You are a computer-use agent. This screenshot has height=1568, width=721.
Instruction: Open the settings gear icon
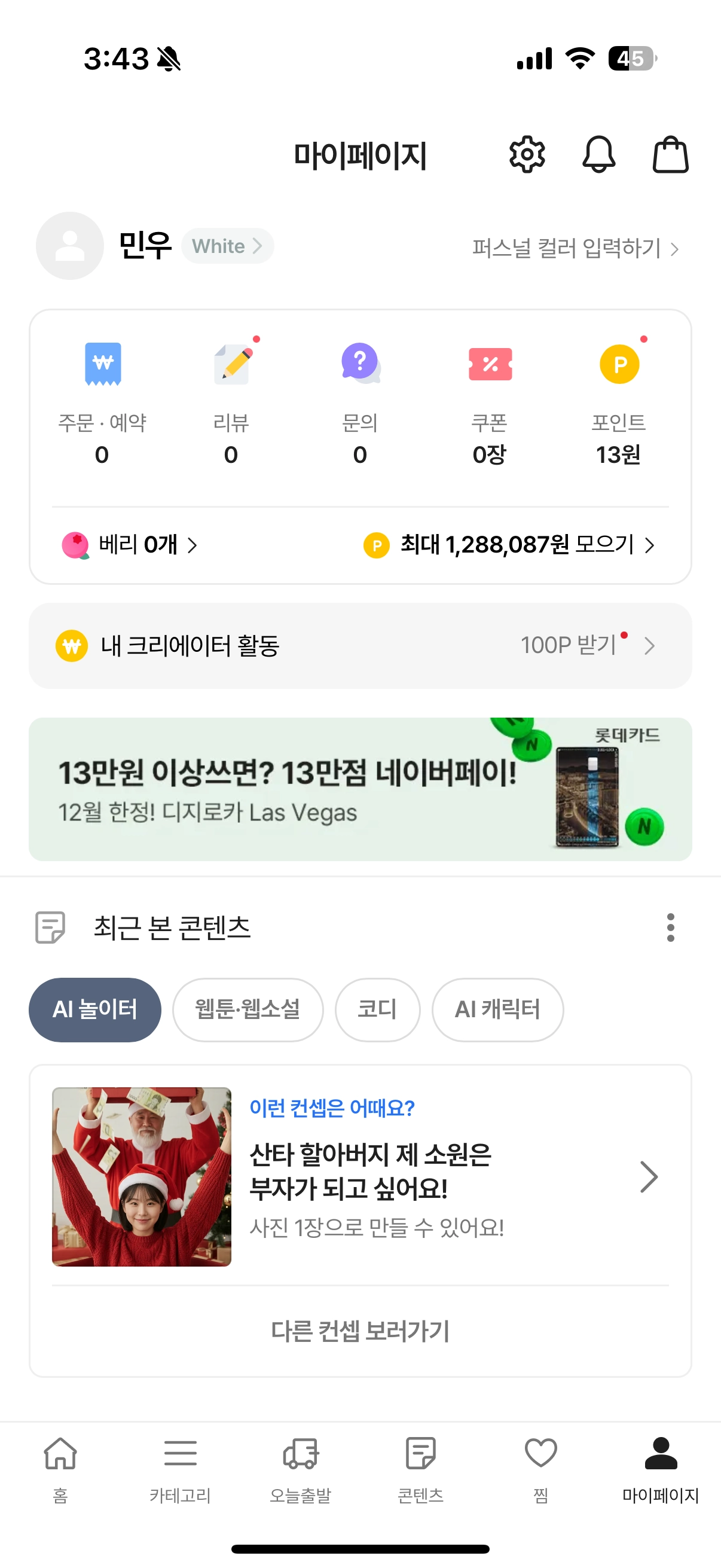[527, 155]
